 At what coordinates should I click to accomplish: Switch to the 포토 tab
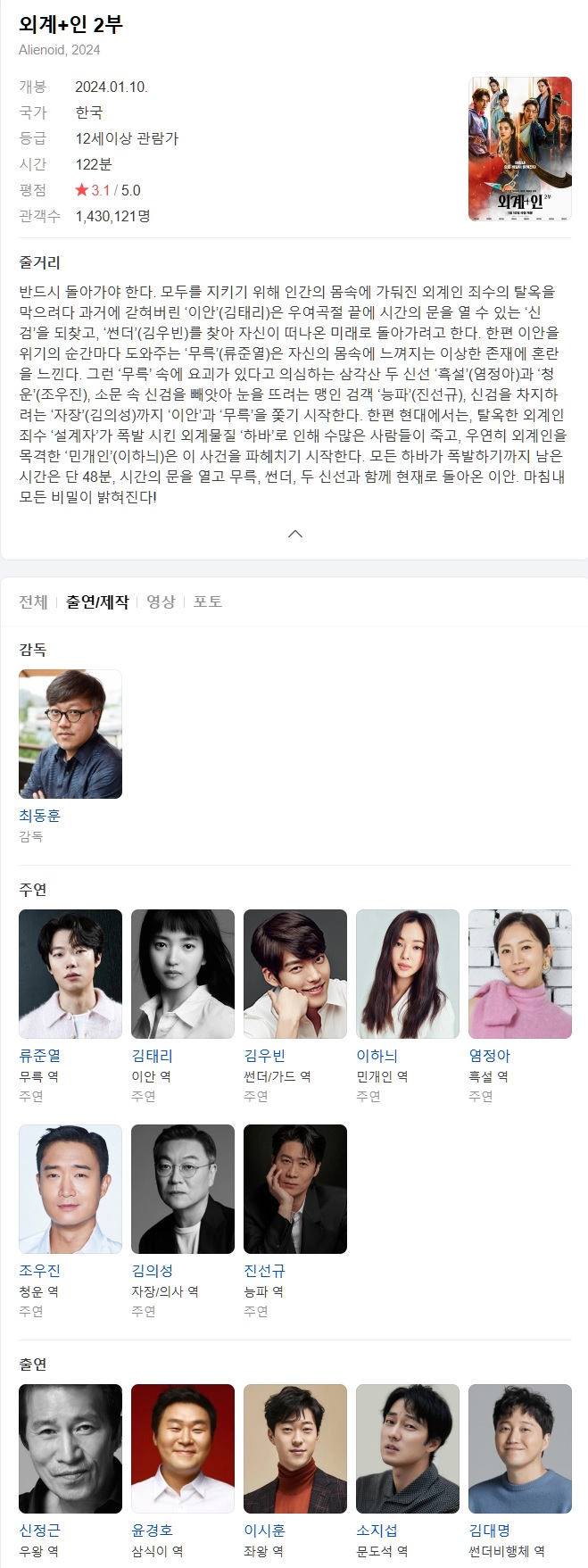[208, 601]
